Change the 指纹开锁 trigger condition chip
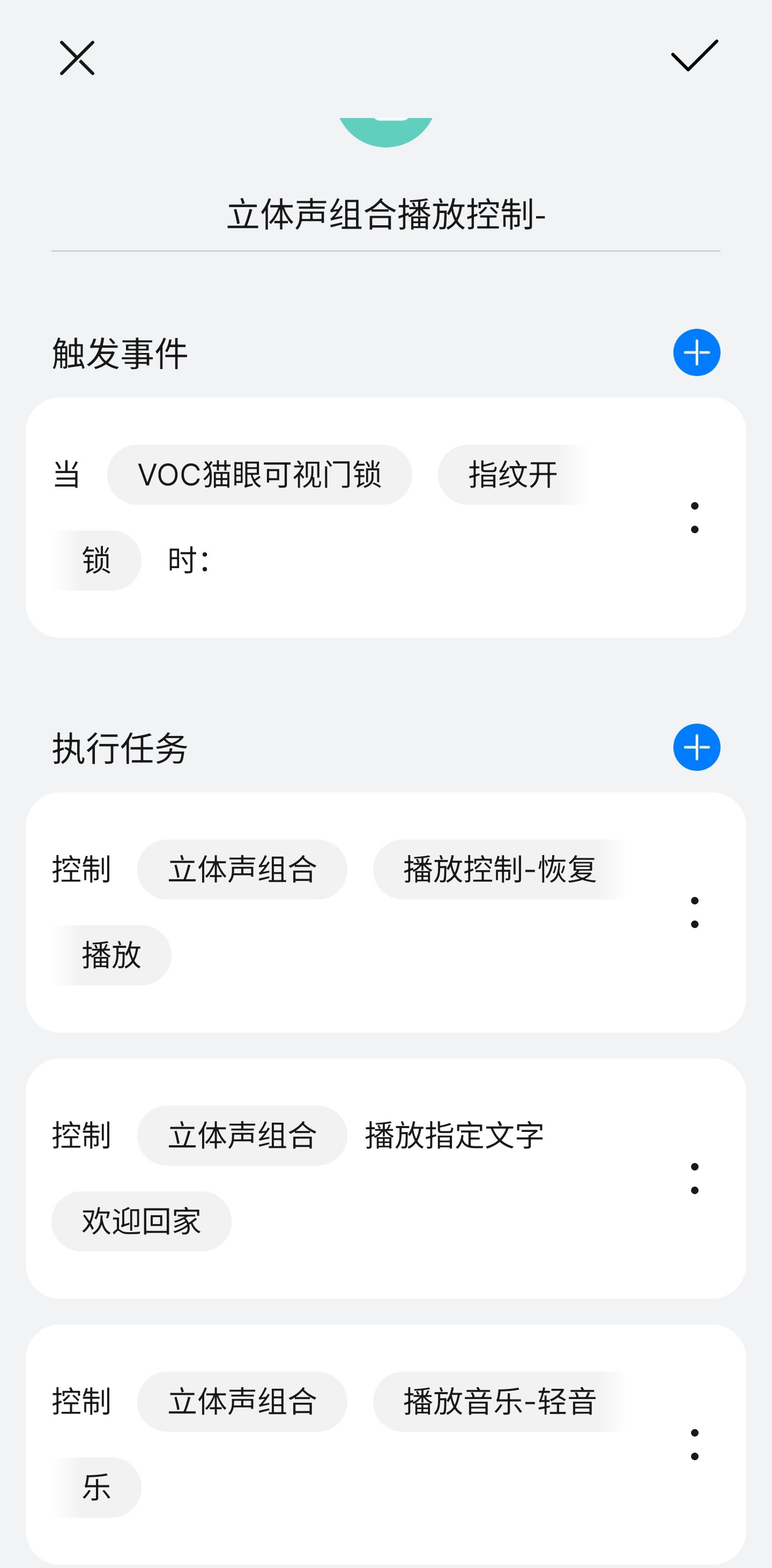Screen dimensions: 772x1568 (x=513, y=474)
